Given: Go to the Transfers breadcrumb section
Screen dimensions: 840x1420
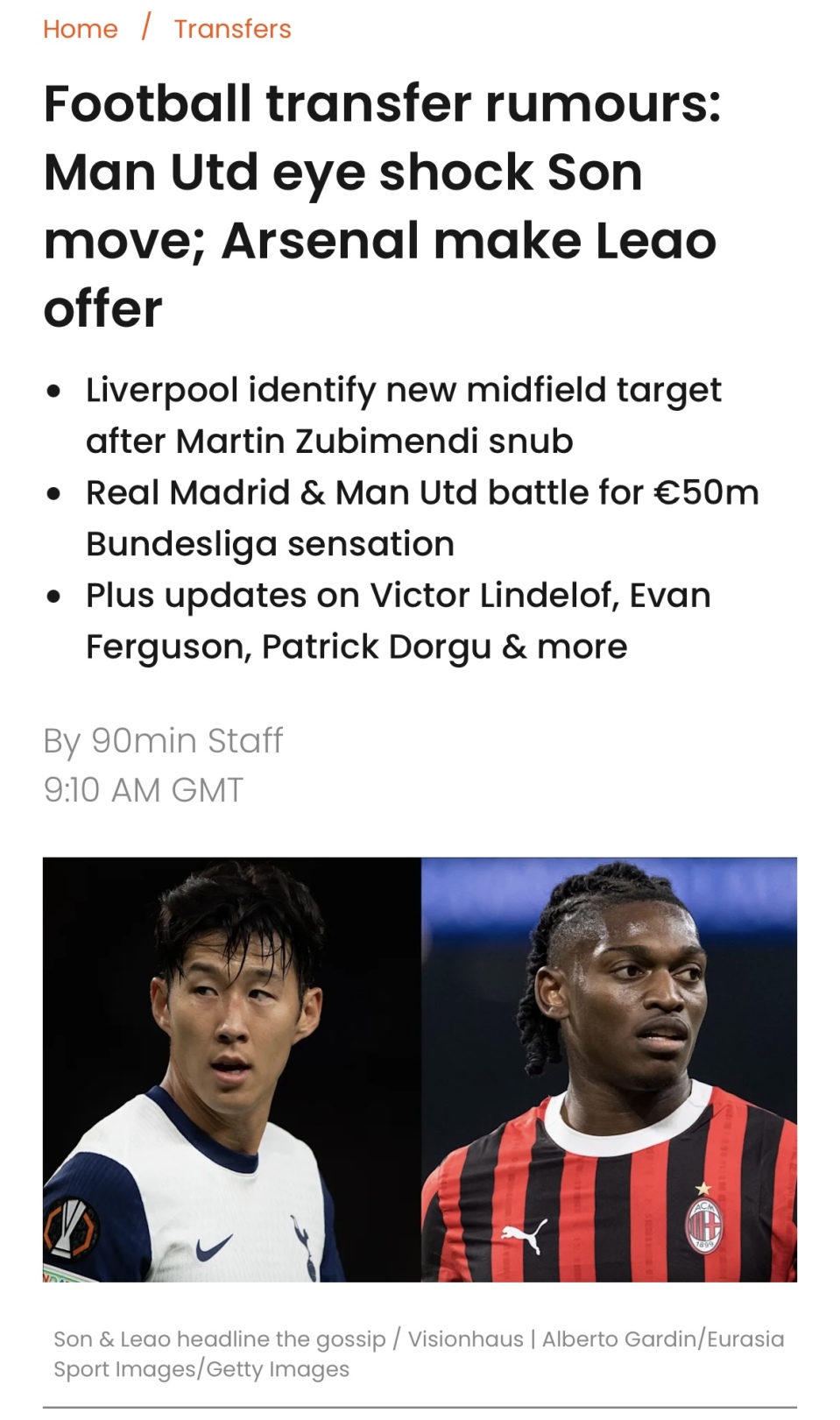Looking at the screenshot, I should (x=232, y=29).
